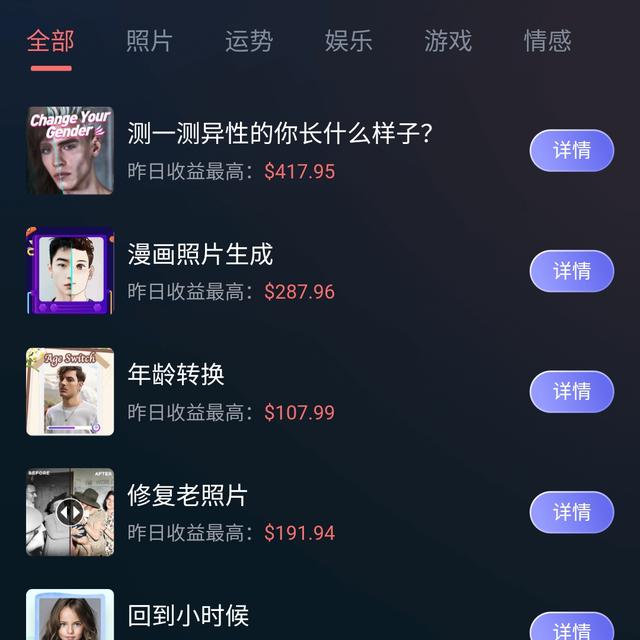Go to the 游戏 tab
This screenshot has height=640, width=640.
448,41
